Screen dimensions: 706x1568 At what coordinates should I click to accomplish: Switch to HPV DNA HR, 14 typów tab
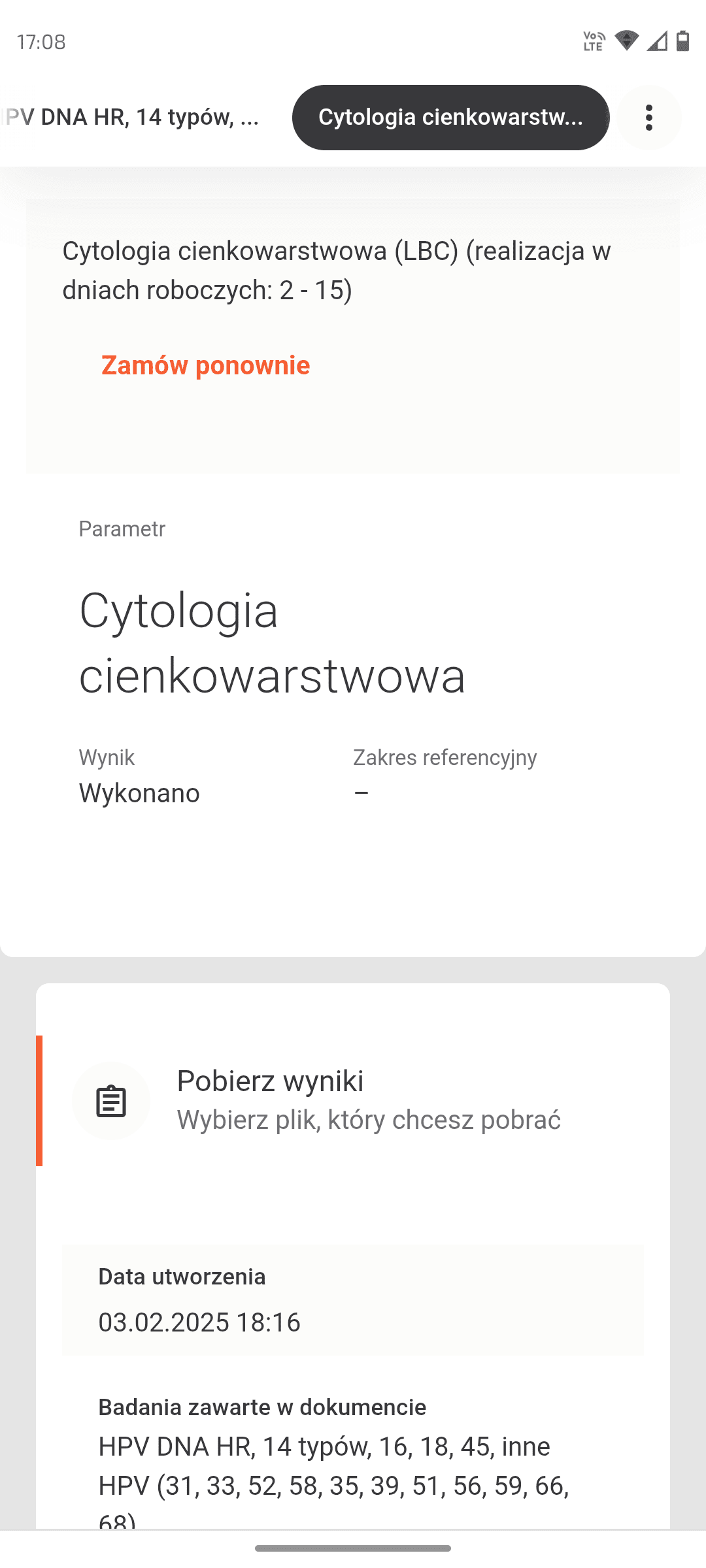[131, 118]
